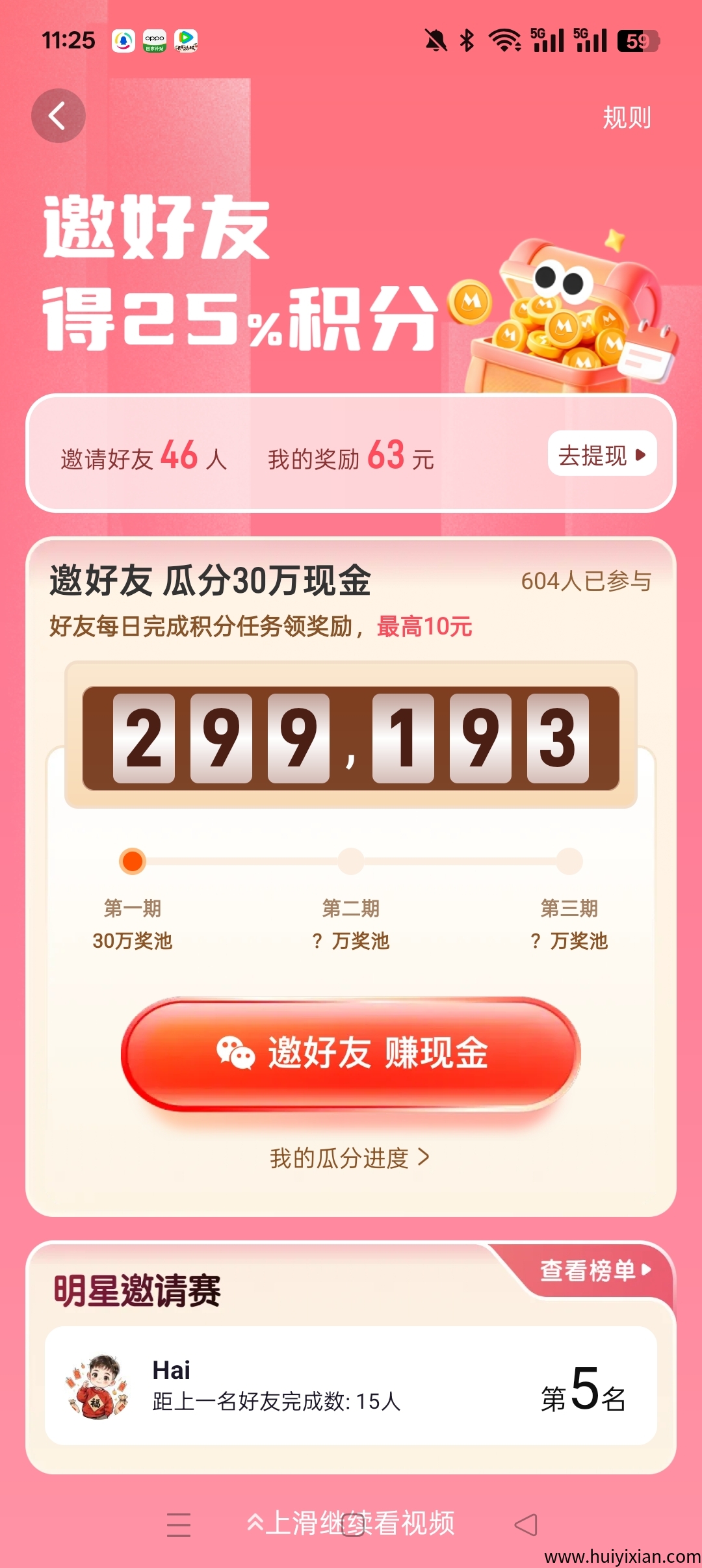Viewport: 702px width, 1568px height.
Task: Select the 第一期 30万奖池 stage marker
Action: [x=133, y=861]
